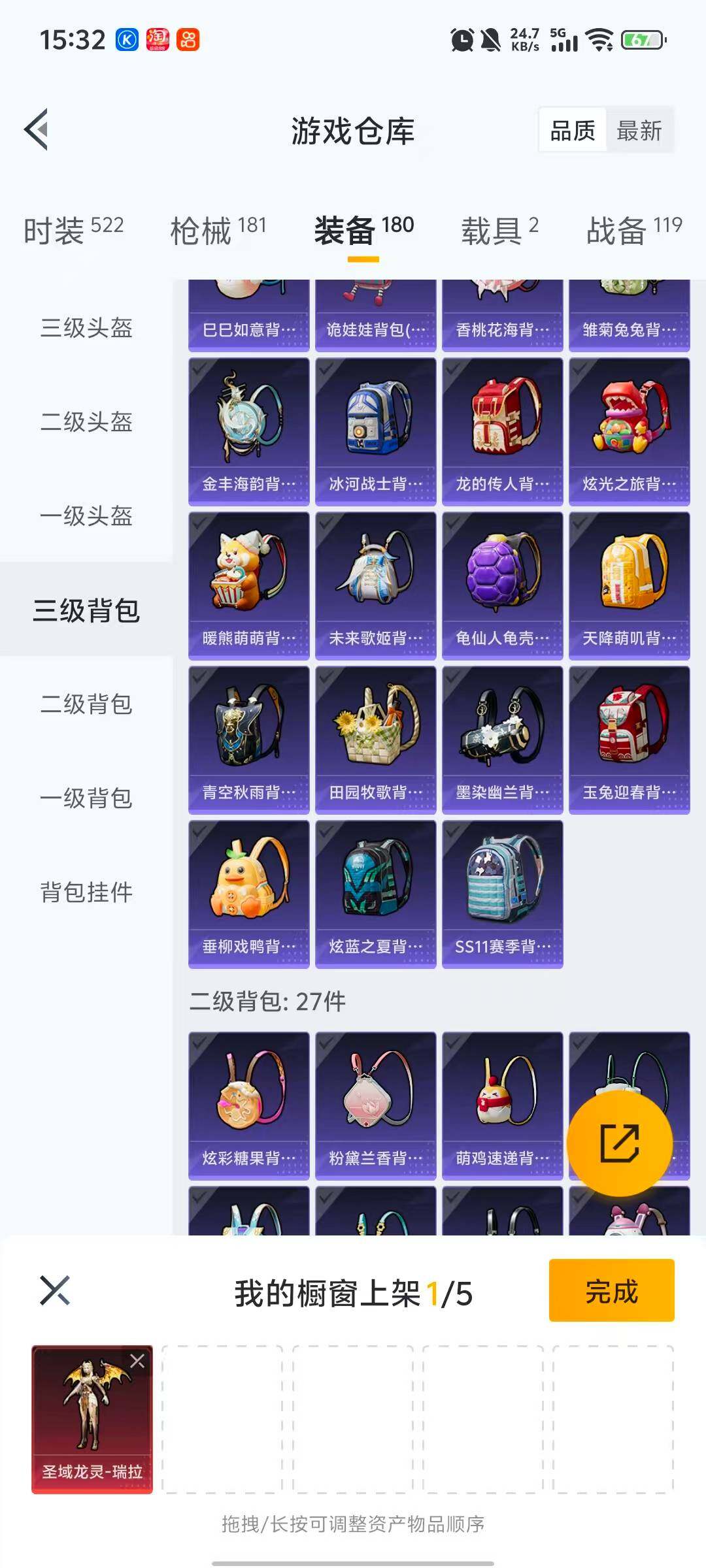Select the 二级头盔 category in sidebar
The image size is (706, 1568).
coord(86,423)
